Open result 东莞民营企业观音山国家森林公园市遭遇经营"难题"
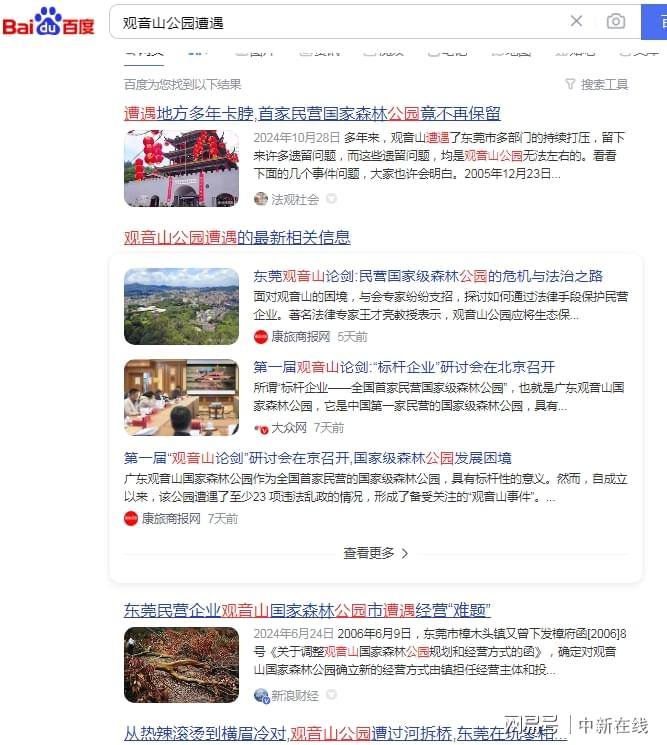The image size is (667, 745). [x=307, y=610]
